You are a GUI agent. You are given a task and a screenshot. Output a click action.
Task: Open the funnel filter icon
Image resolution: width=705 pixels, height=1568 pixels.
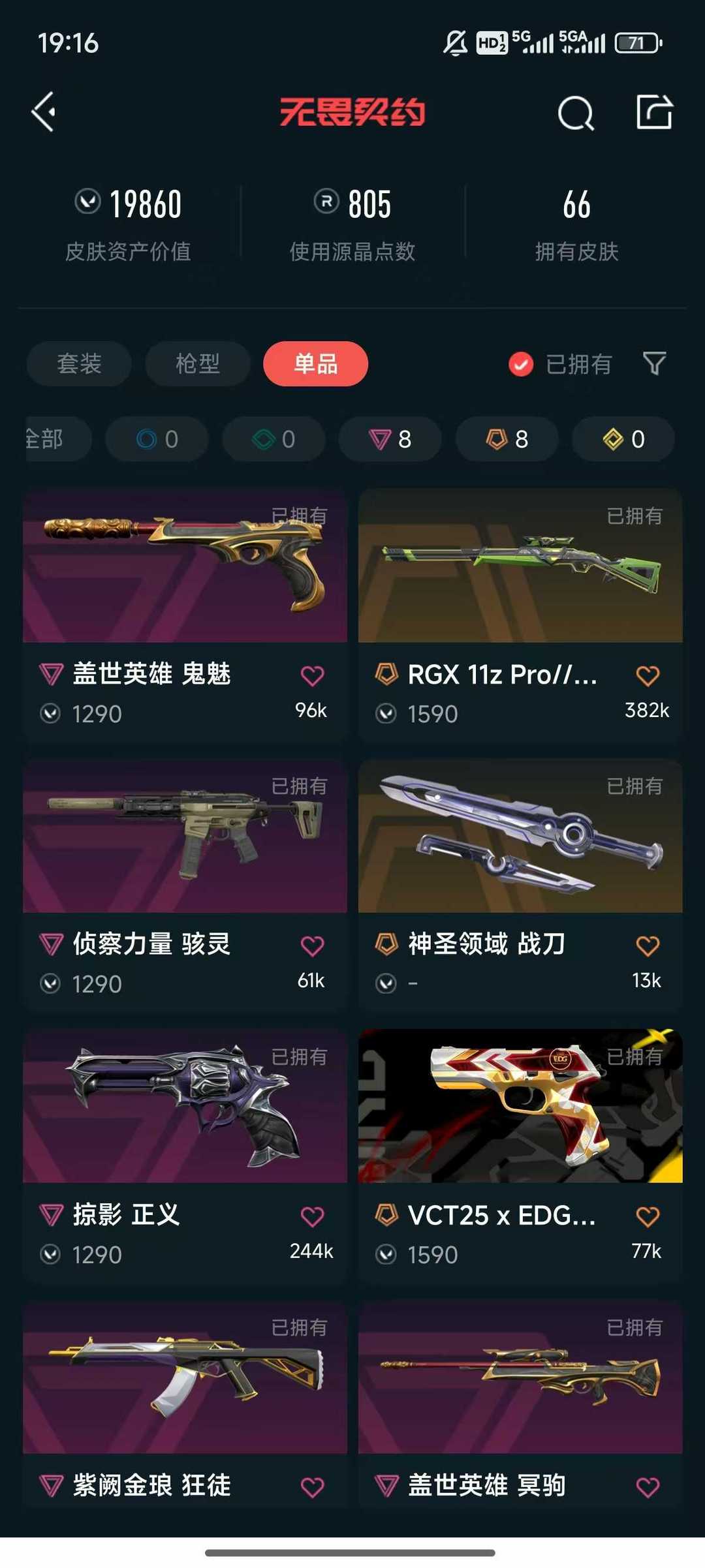click(x=654, y=363)
